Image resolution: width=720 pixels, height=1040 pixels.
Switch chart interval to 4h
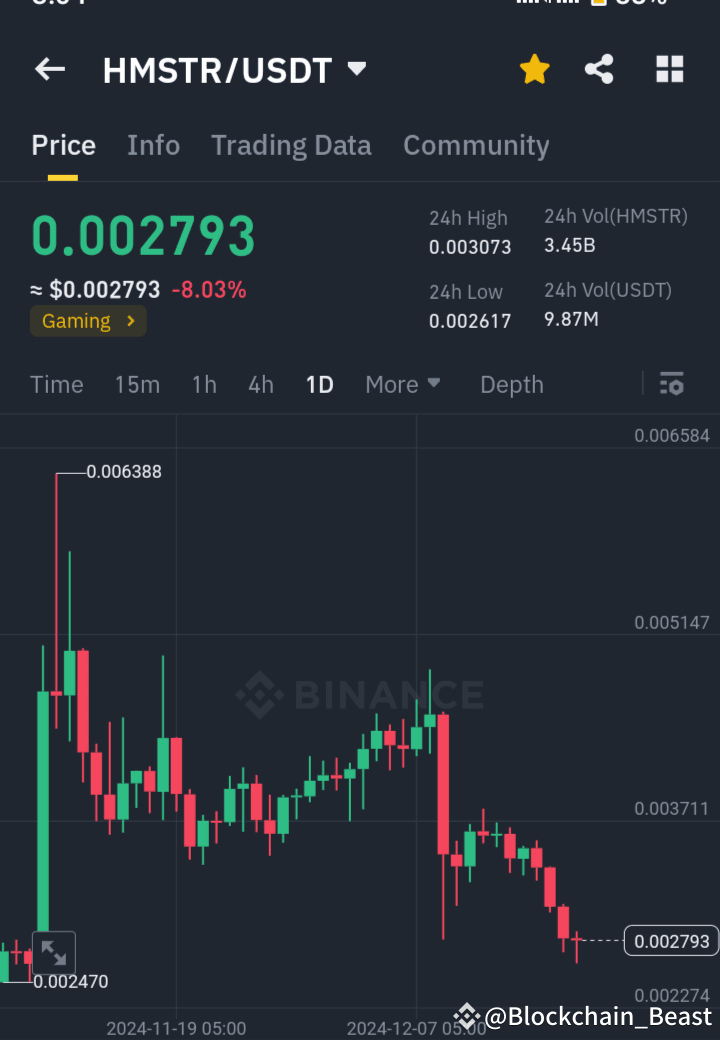pyautogui.click(x=260, y=384)
